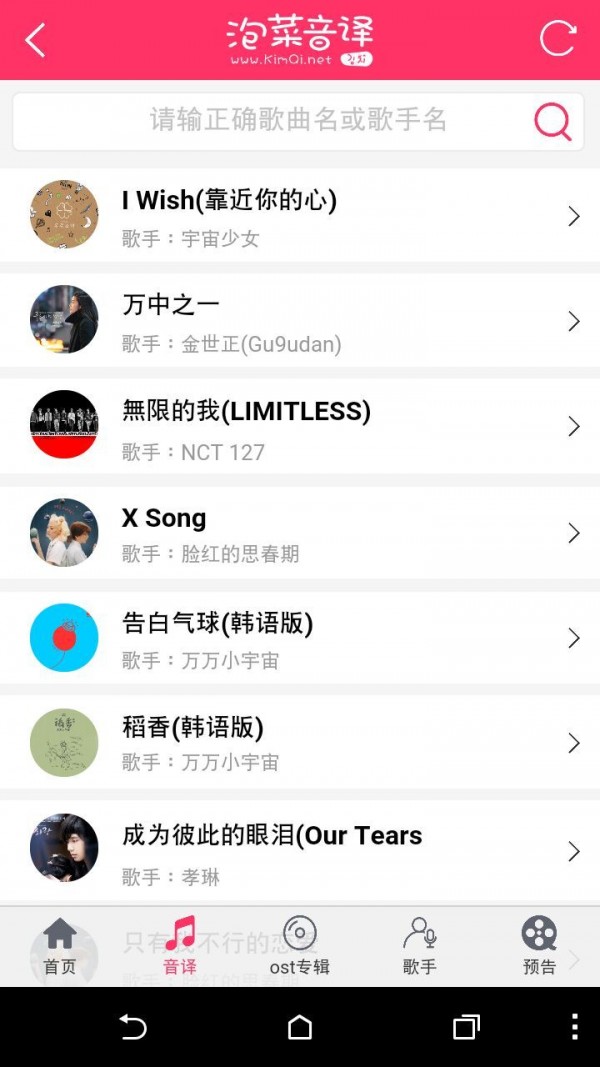The width and height of the screenshot is (600, 1067).
Task: Open the system recent apps view
Action: 466,1027
